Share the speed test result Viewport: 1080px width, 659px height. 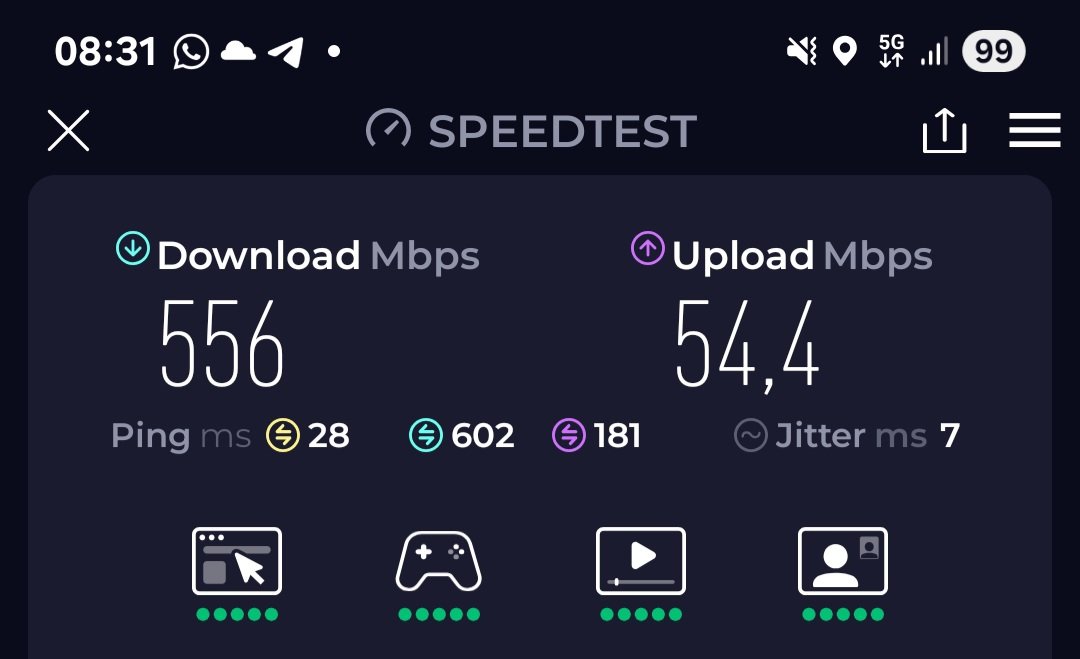943,130
